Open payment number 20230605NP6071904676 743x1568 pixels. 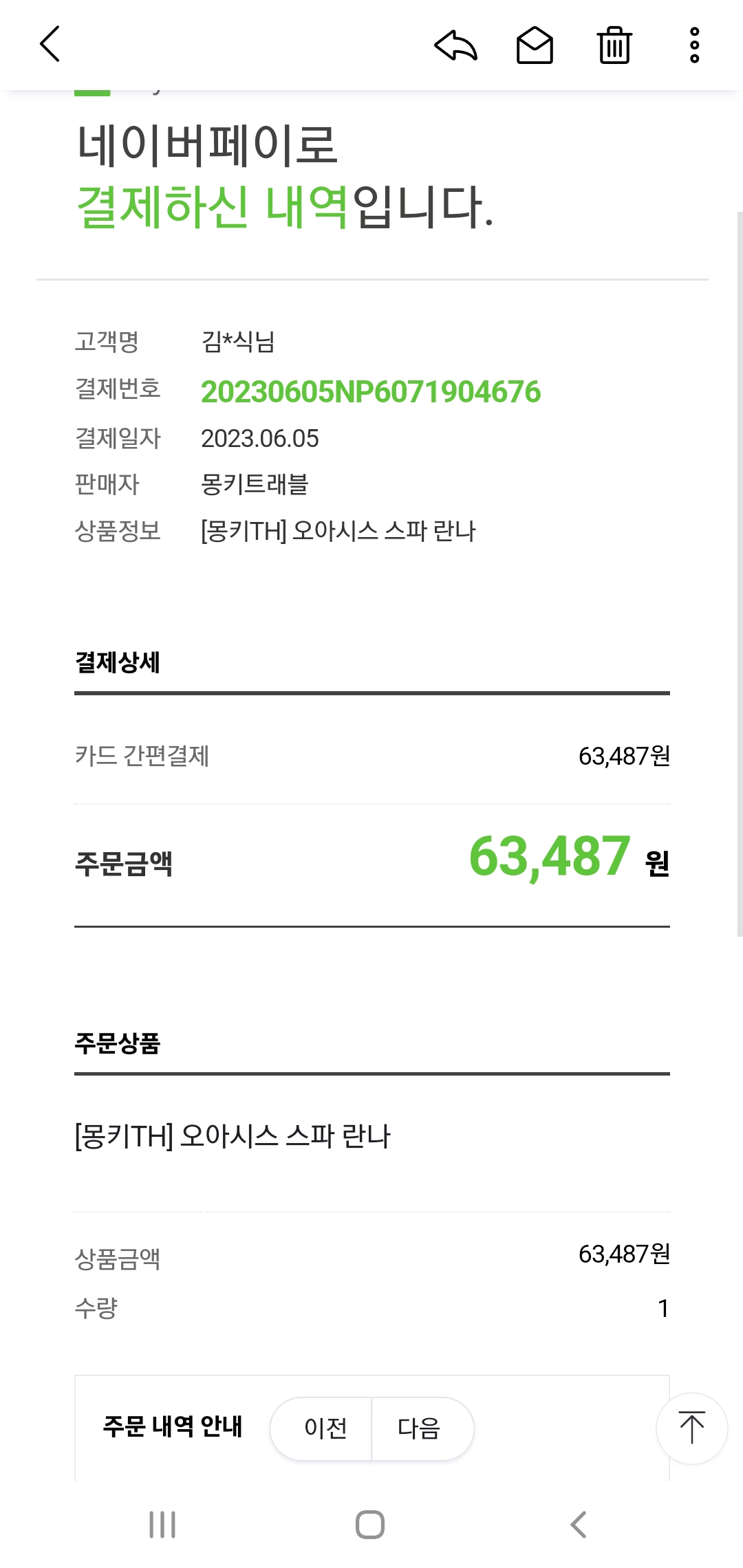point(370,392)
